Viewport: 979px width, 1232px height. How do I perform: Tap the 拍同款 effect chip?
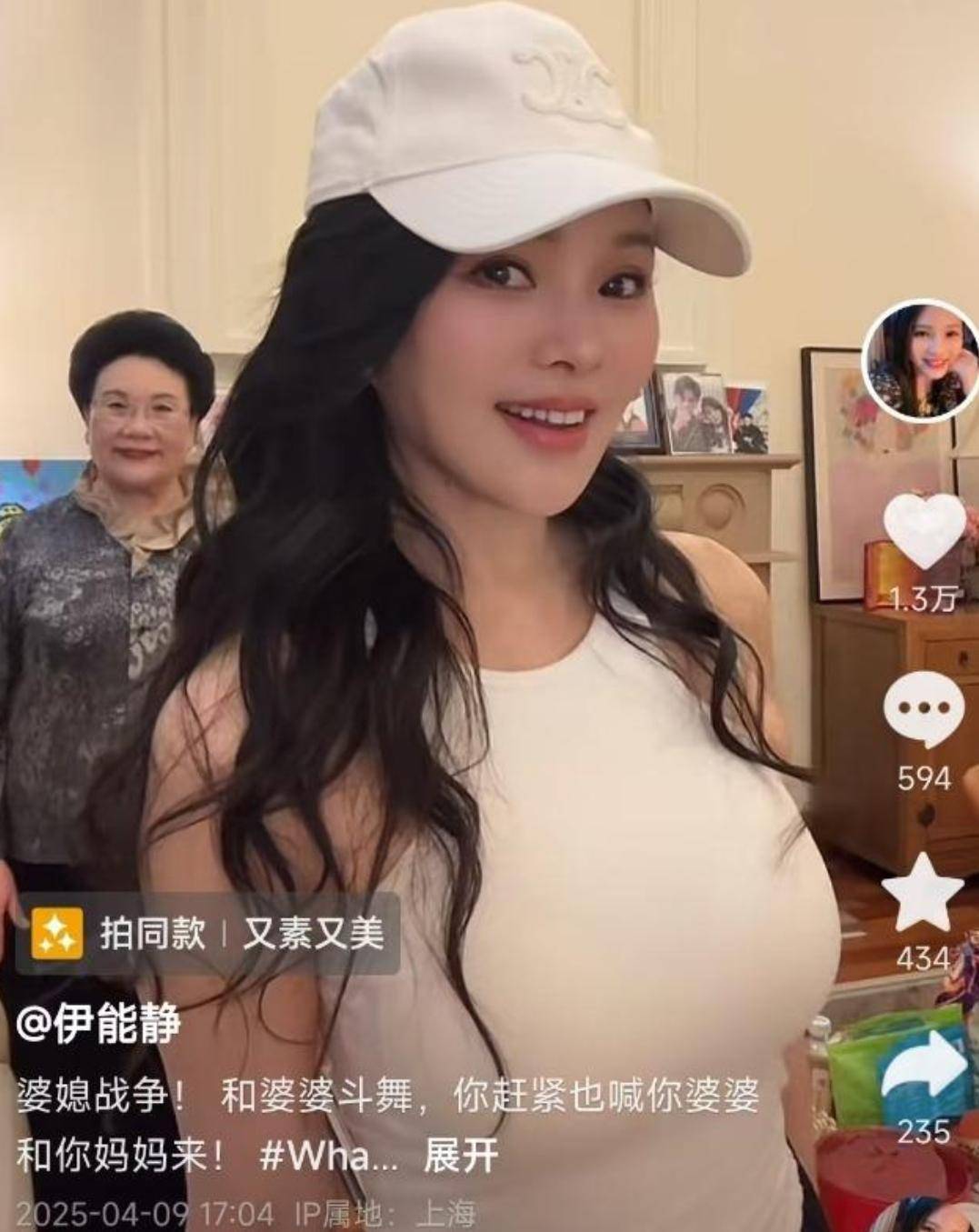(214, 934)
